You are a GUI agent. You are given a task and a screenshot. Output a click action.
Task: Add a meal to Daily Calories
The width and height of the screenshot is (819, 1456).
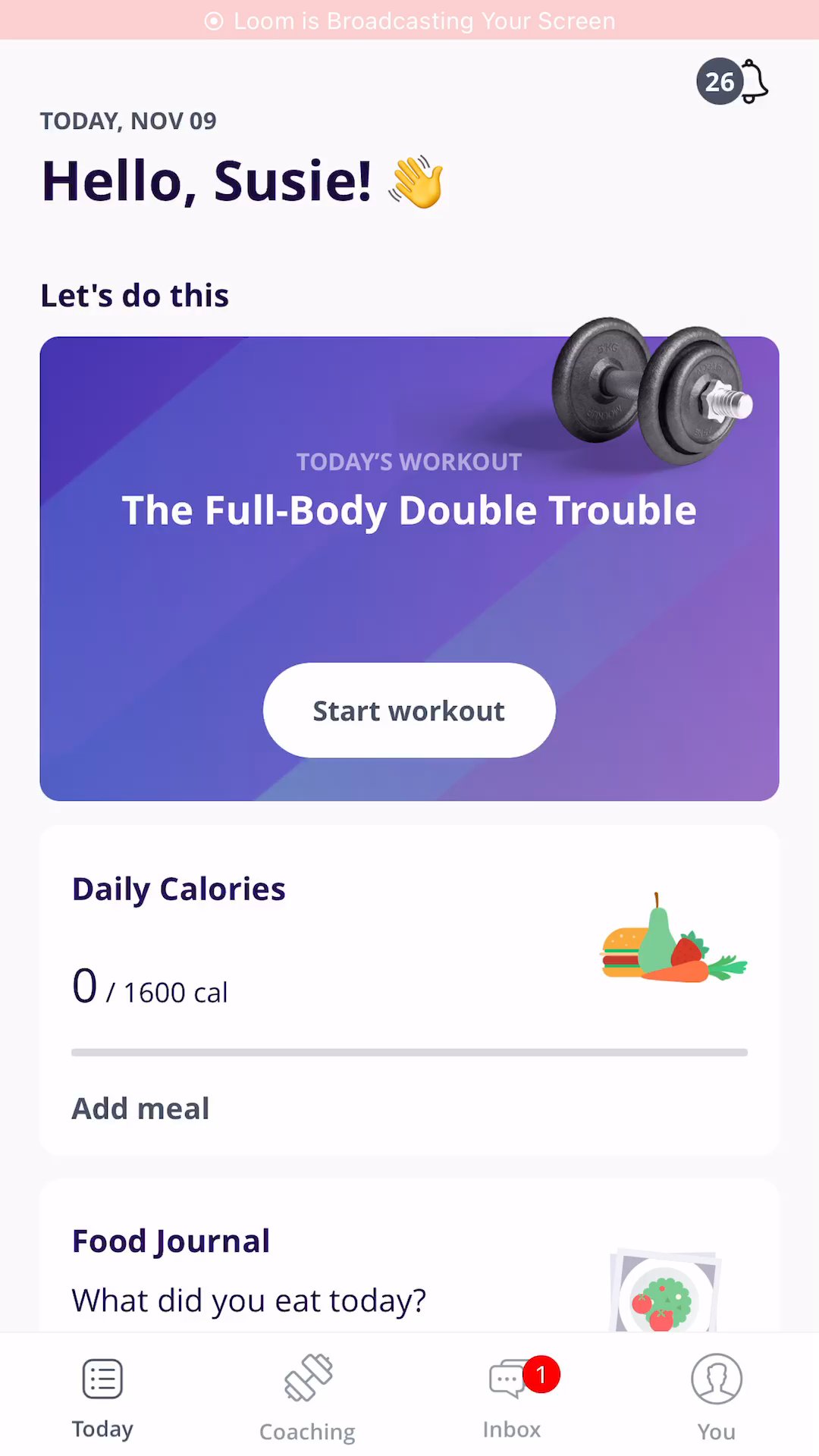(140, 1109)
